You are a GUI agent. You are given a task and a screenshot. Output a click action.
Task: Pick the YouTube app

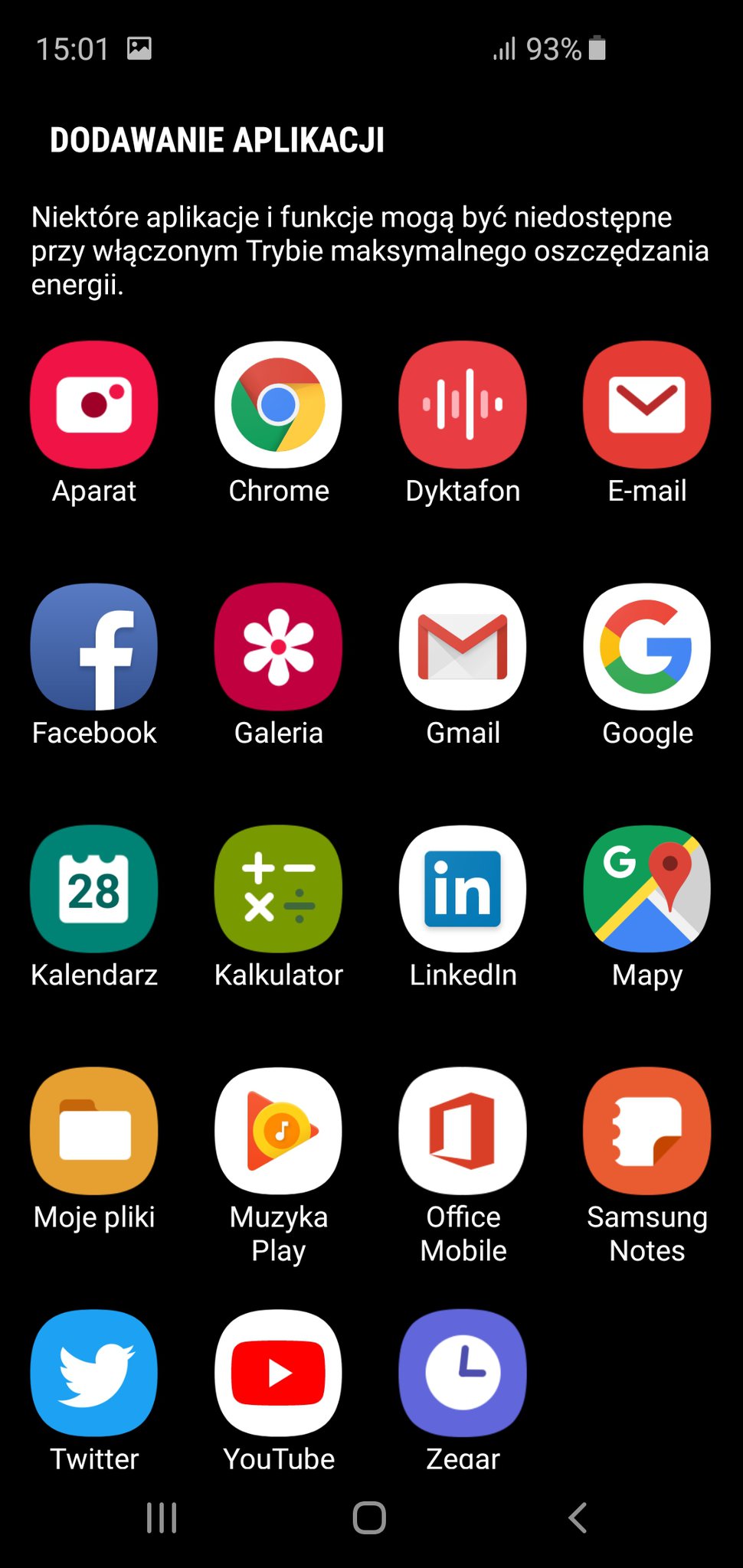(278, 1373)
